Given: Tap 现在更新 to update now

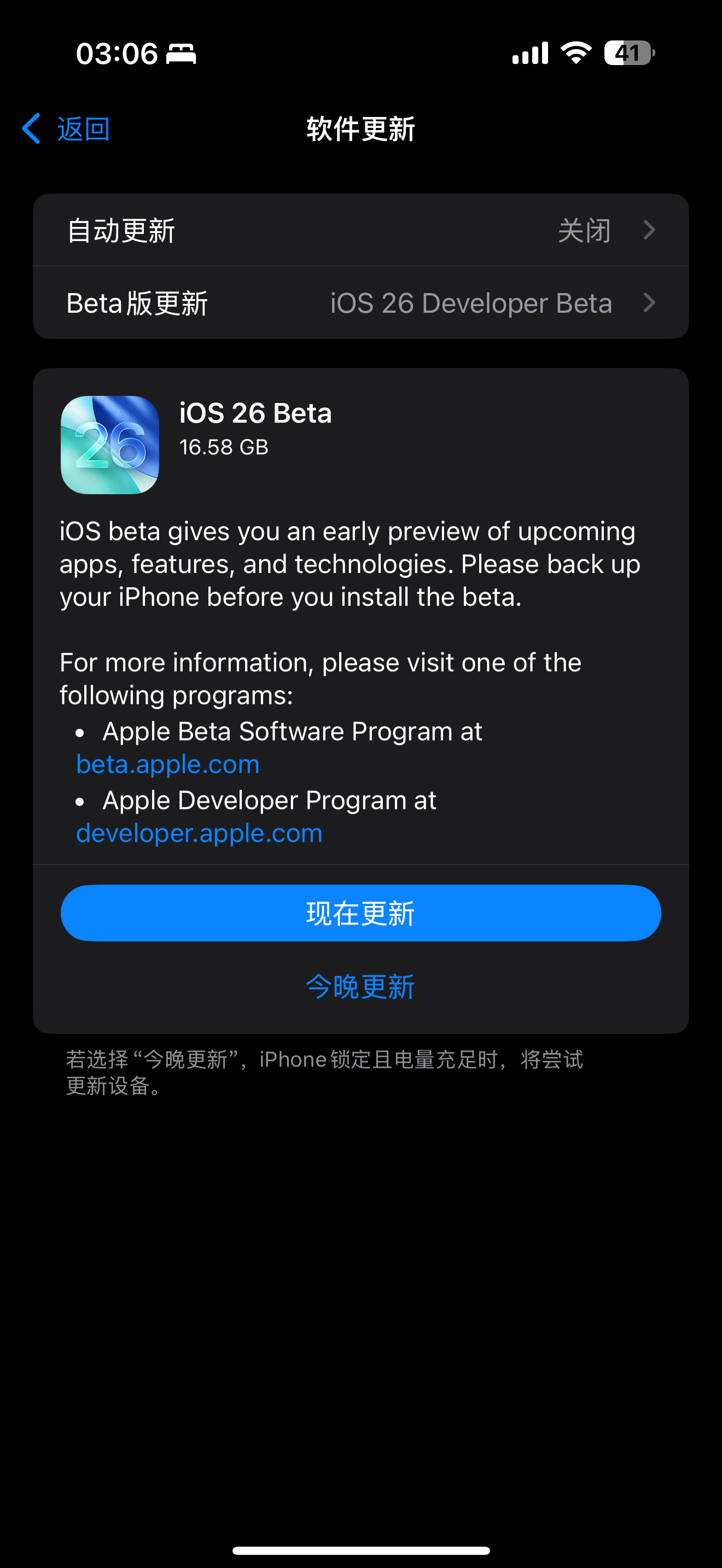Looking at the screenshot, I should (x=361, y=913).
